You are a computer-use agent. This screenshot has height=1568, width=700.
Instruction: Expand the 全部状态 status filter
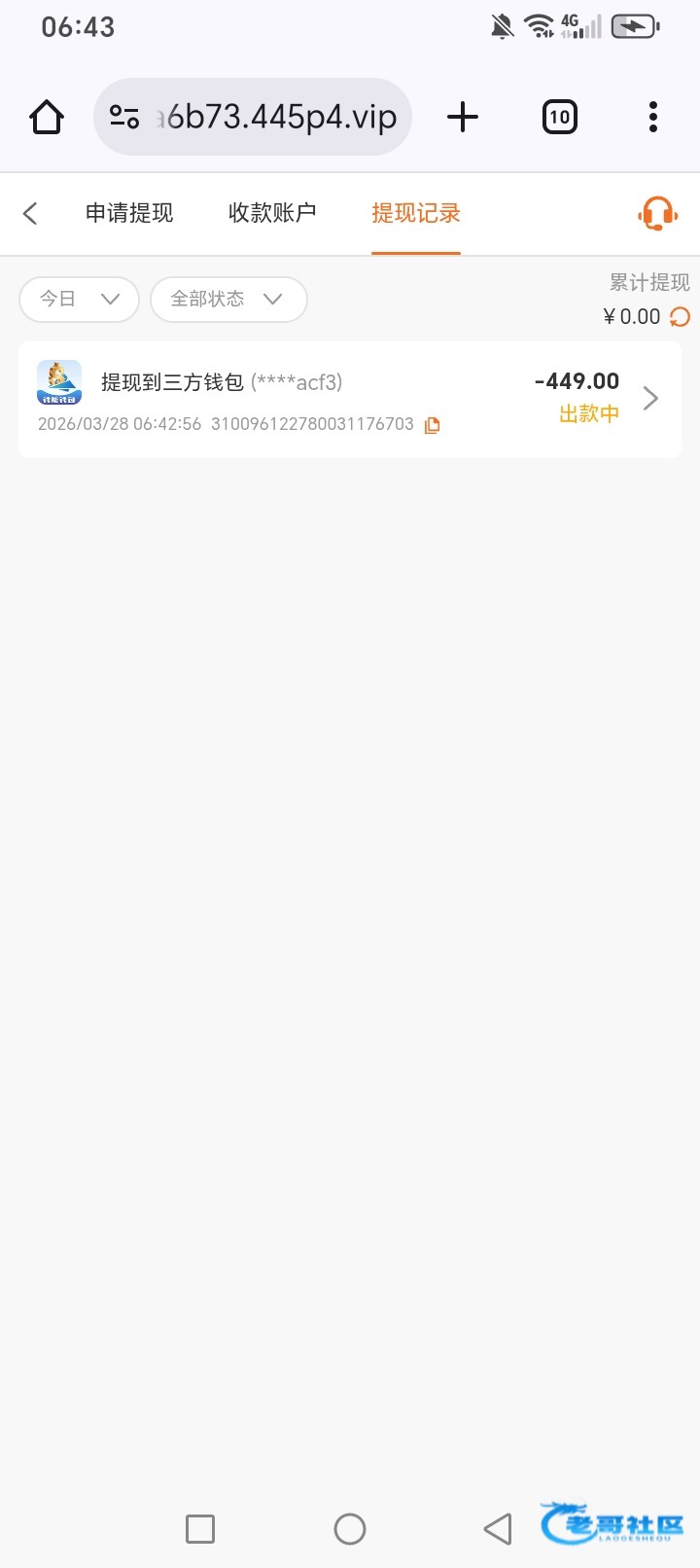coord(228,300)
